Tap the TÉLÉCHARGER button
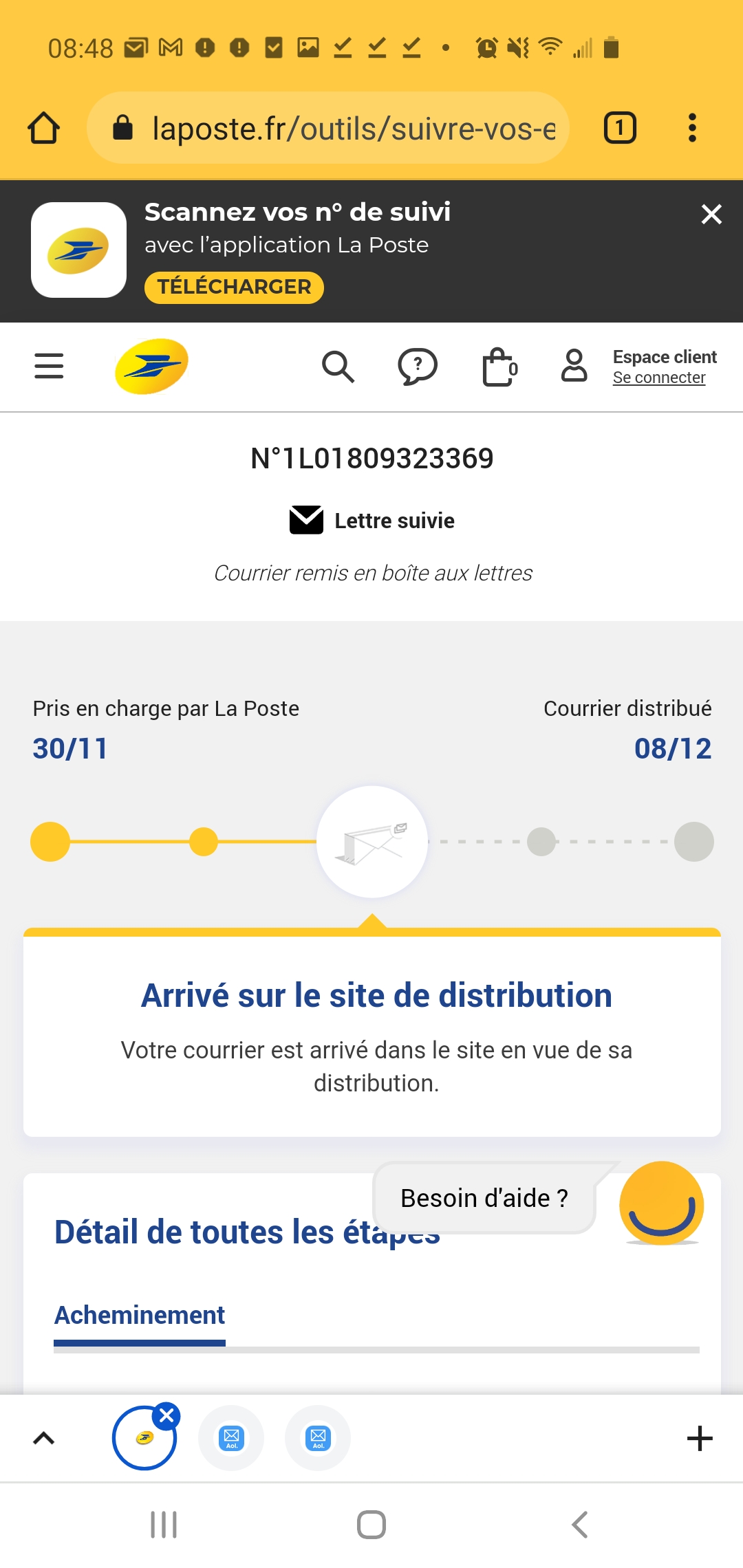743x1568 pixels. coord(234,287)
